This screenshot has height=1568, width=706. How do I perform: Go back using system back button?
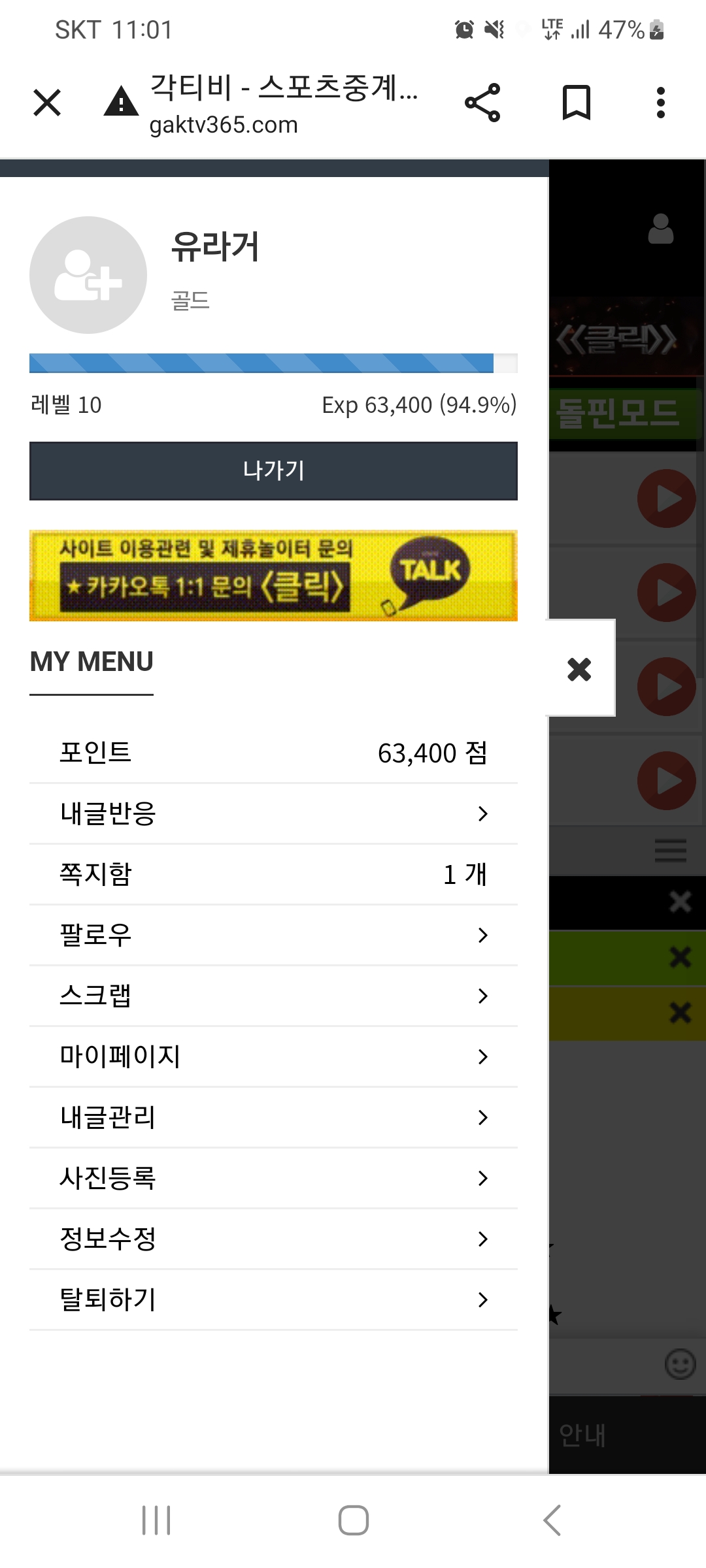click(x=552, y=1520)
